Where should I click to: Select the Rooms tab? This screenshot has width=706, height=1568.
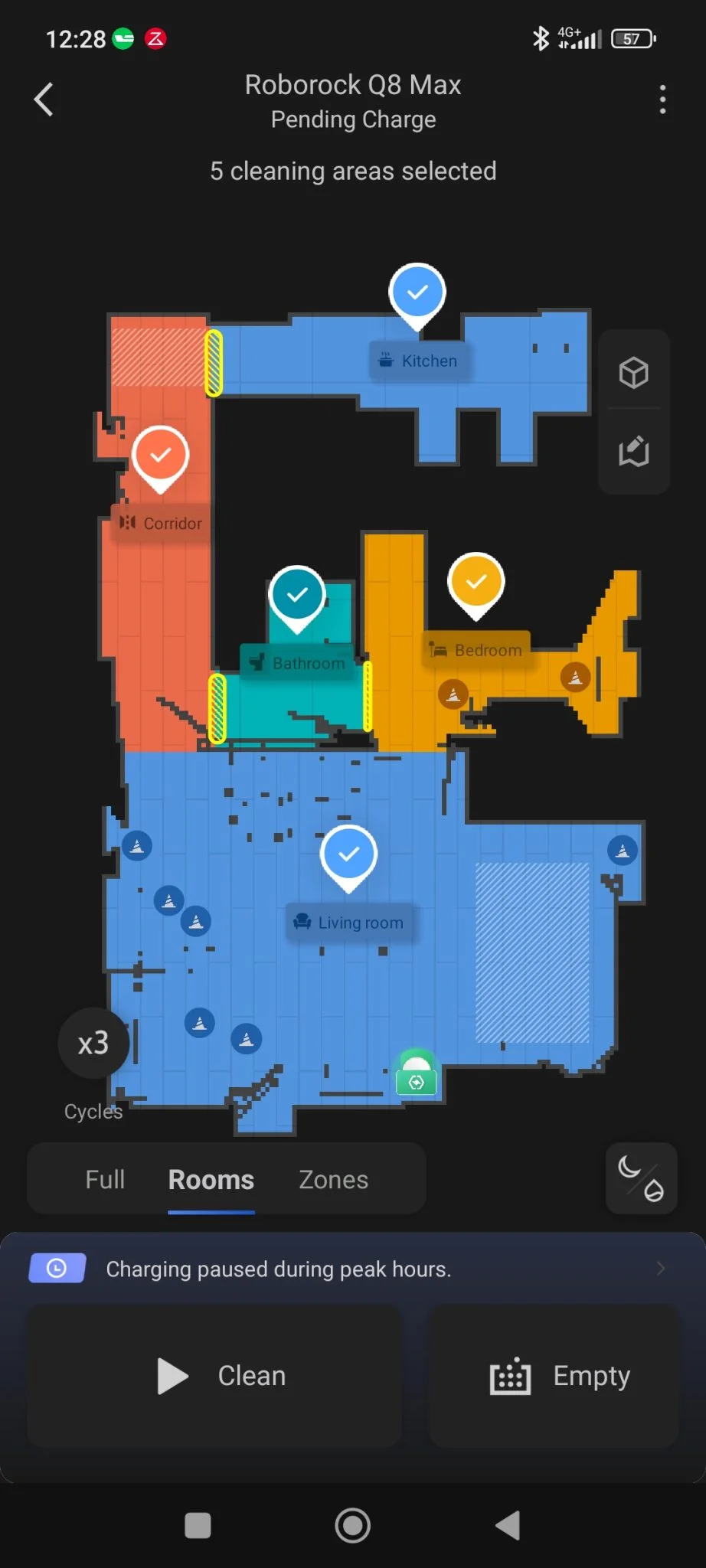click(211, 1180)
